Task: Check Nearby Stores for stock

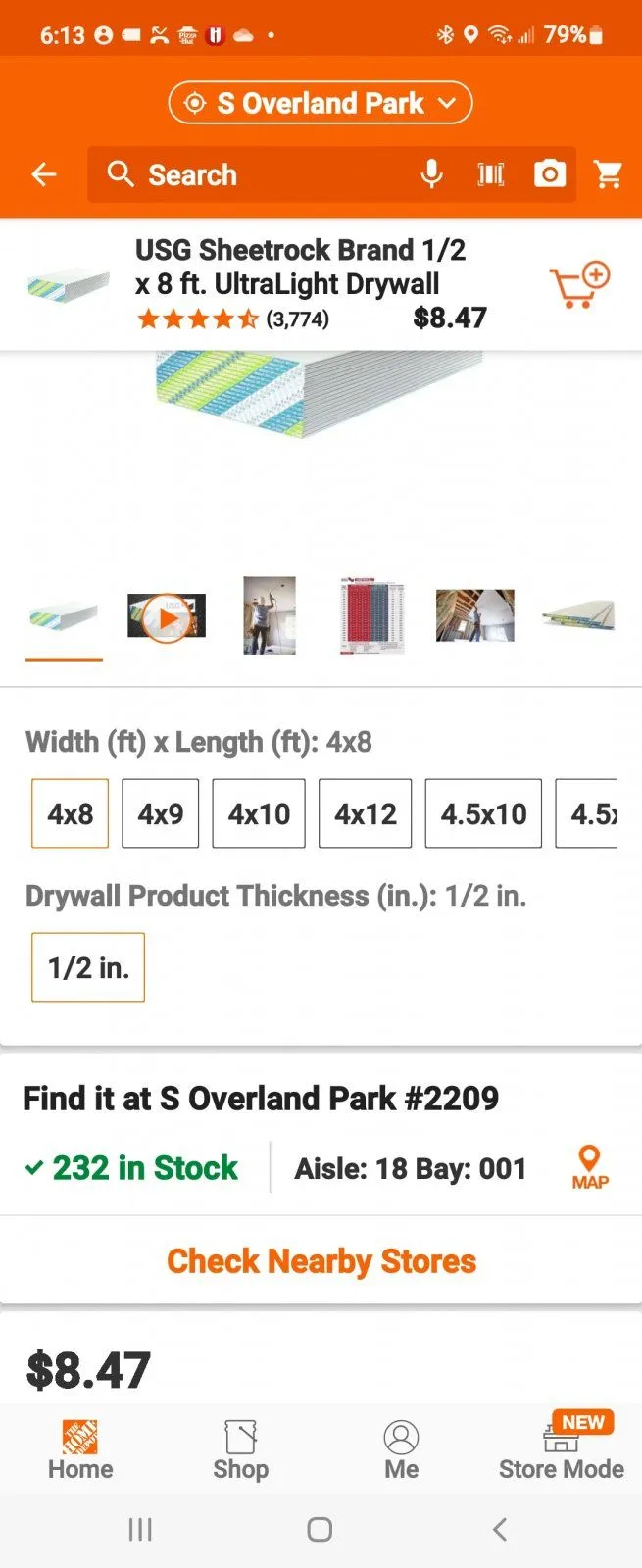Action: click(321, 1261)
